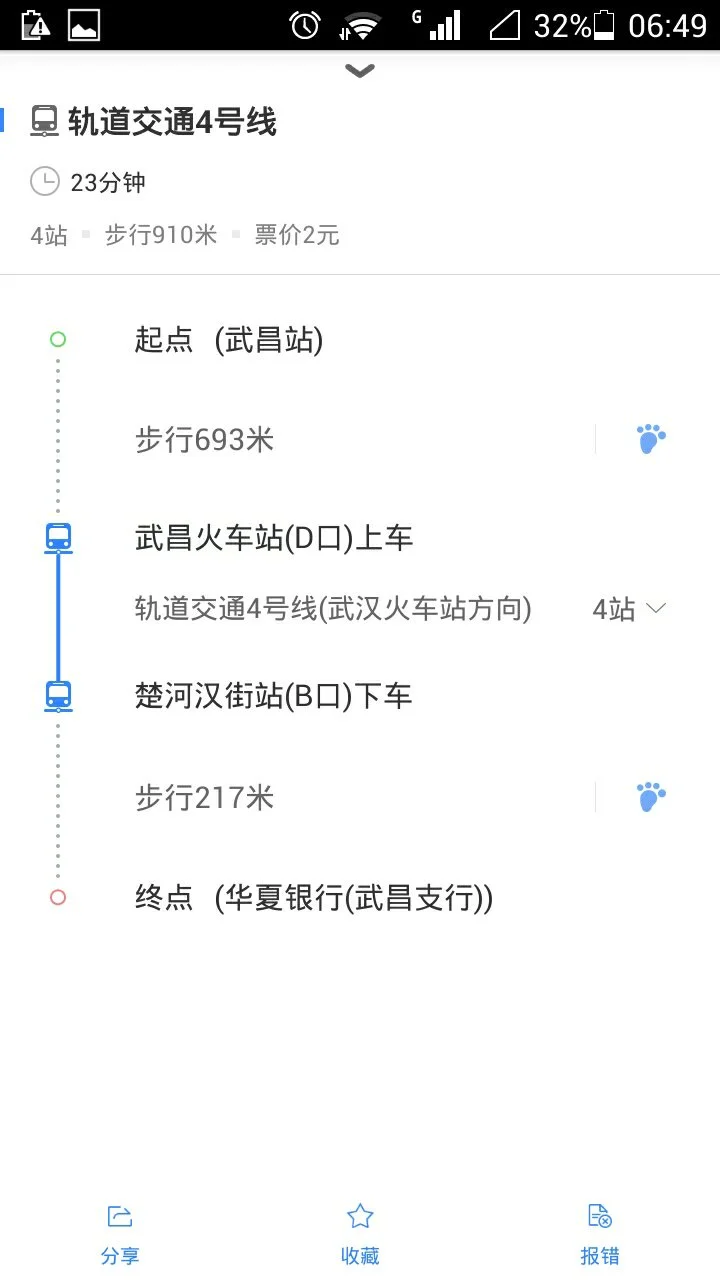Click the red circle marking 终点
Viewport: 720px width, 1280px height.
coord(57,897)
